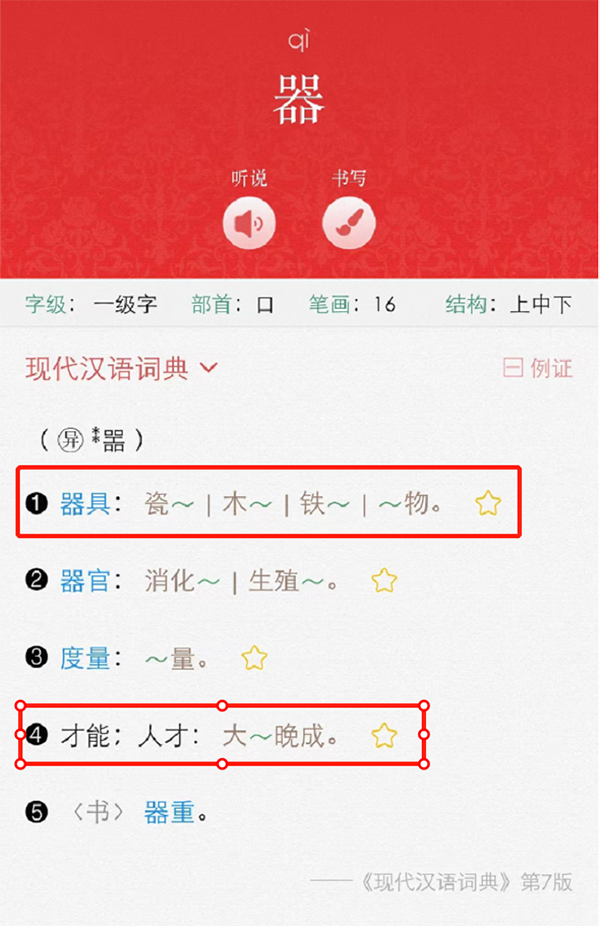Star the 度量 definition
Viewport: 600px width, 926px height.
pyautogui.click(x=254, y=658)
